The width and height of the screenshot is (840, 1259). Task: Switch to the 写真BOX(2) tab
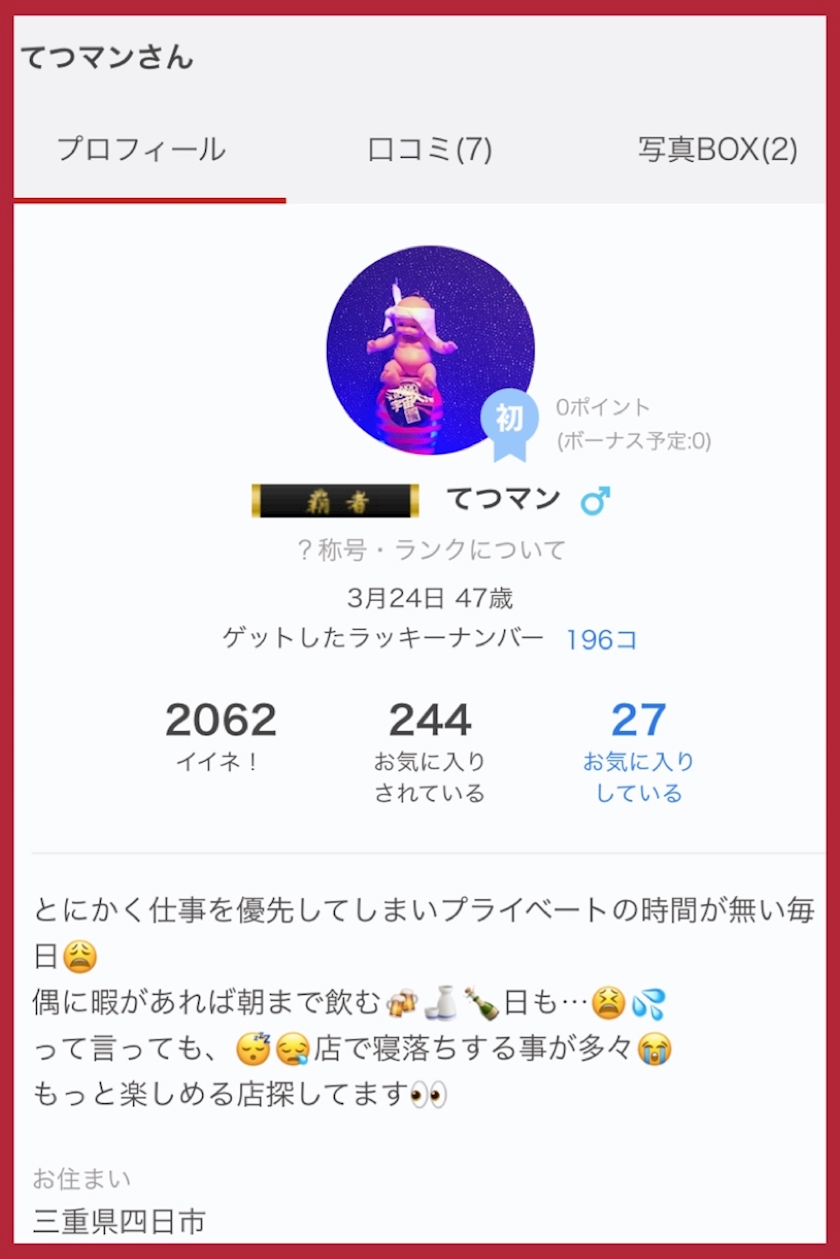coord(717,151)
